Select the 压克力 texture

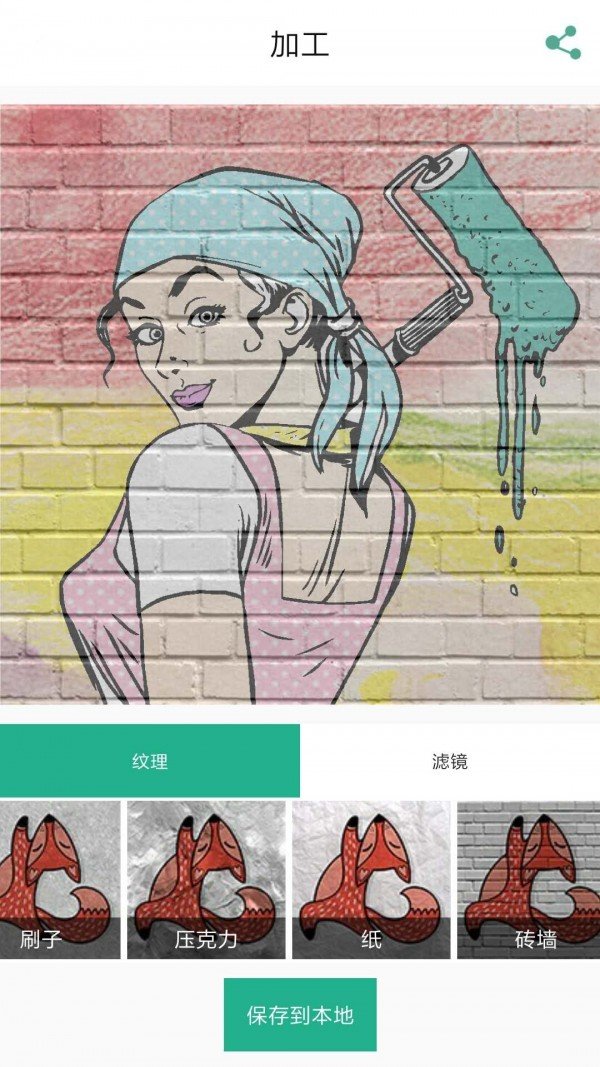point(206,880)
